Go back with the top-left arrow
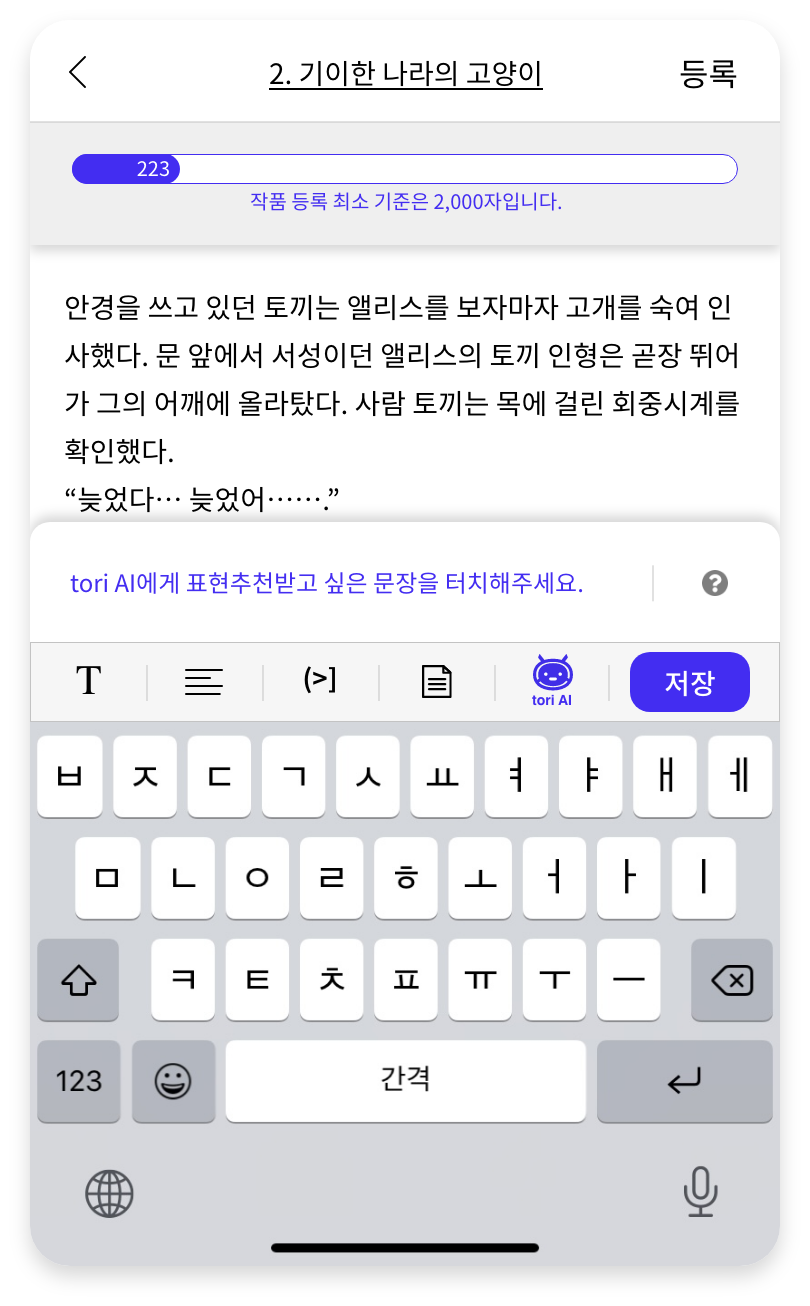The width and height of the screenshot is (810, 1306). click(78, 73)
